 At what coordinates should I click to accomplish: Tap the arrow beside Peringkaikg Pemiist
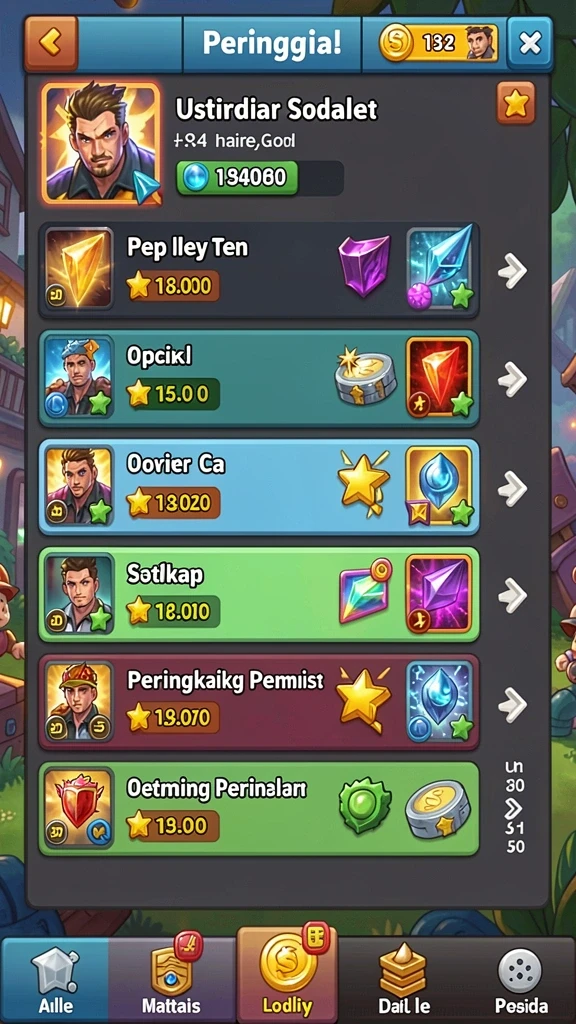coord(512,703)
